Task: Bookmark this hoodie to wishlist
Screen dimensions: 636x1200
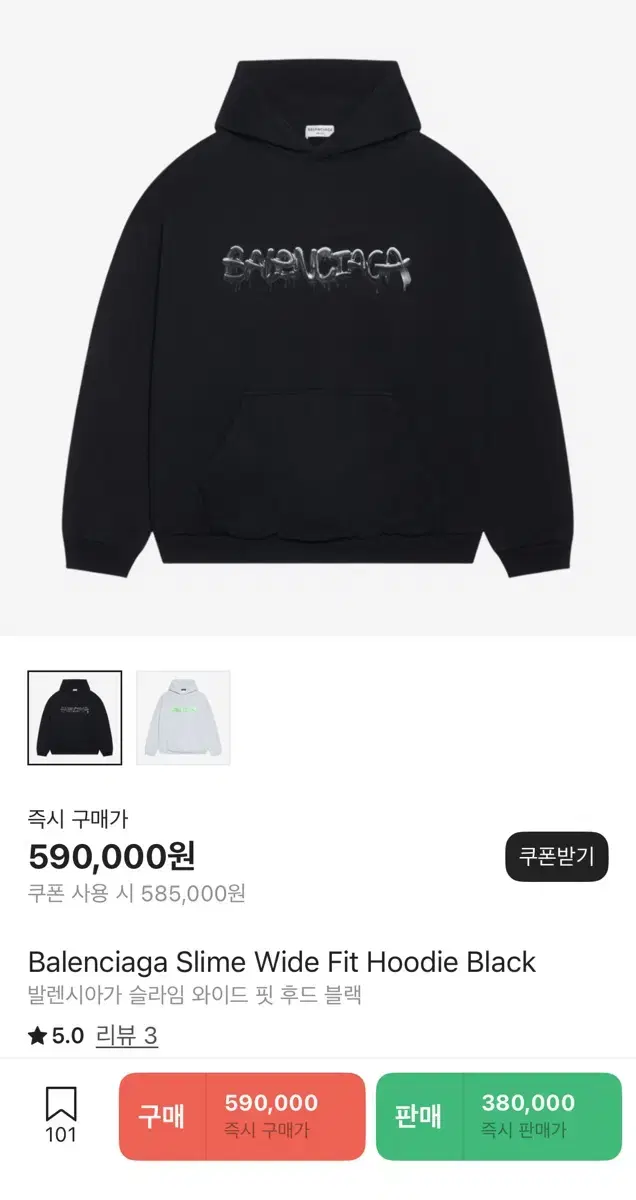Action: point(61,1115)
